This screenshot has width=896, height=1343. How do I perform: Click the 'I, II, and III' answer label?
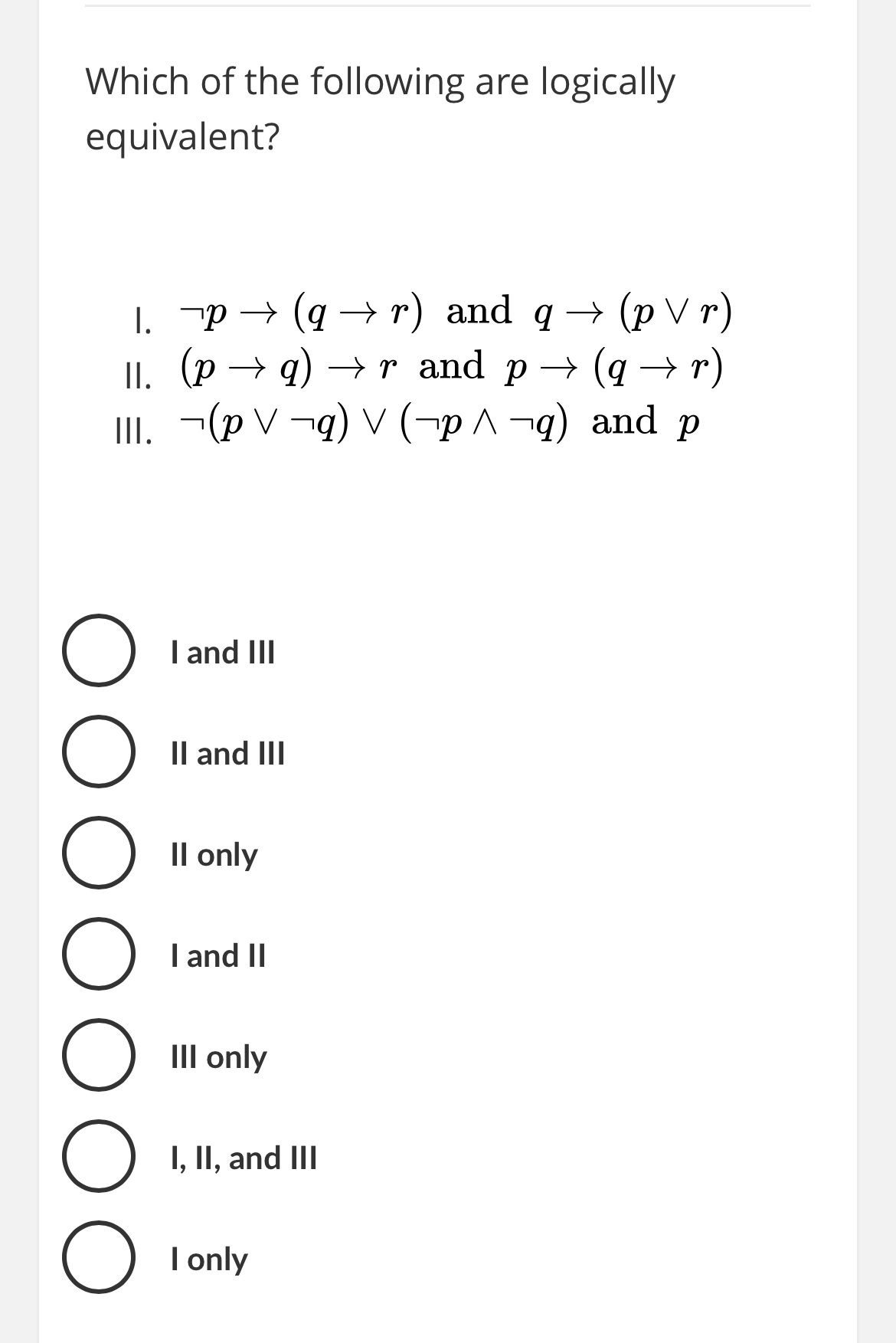coord(243,1158)
